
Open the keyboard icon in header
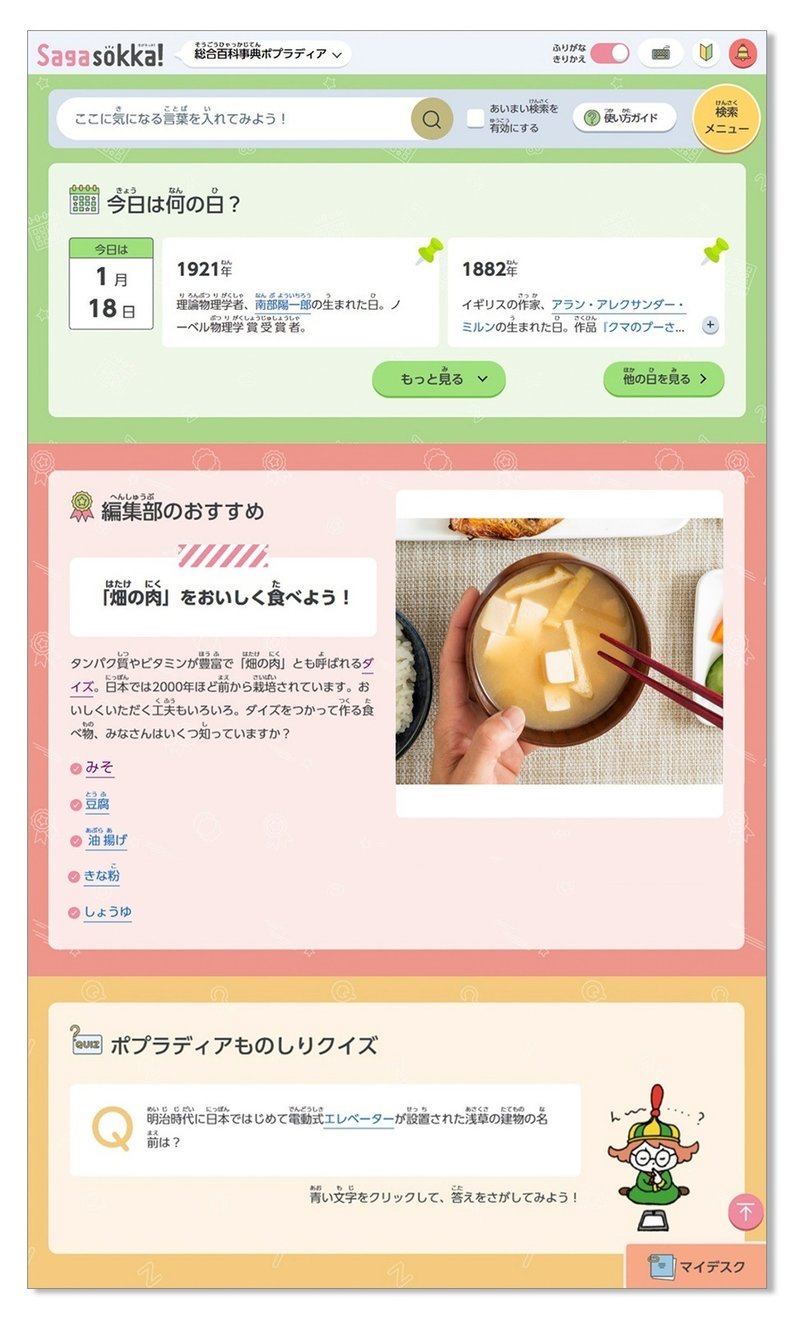pos(661,53)
